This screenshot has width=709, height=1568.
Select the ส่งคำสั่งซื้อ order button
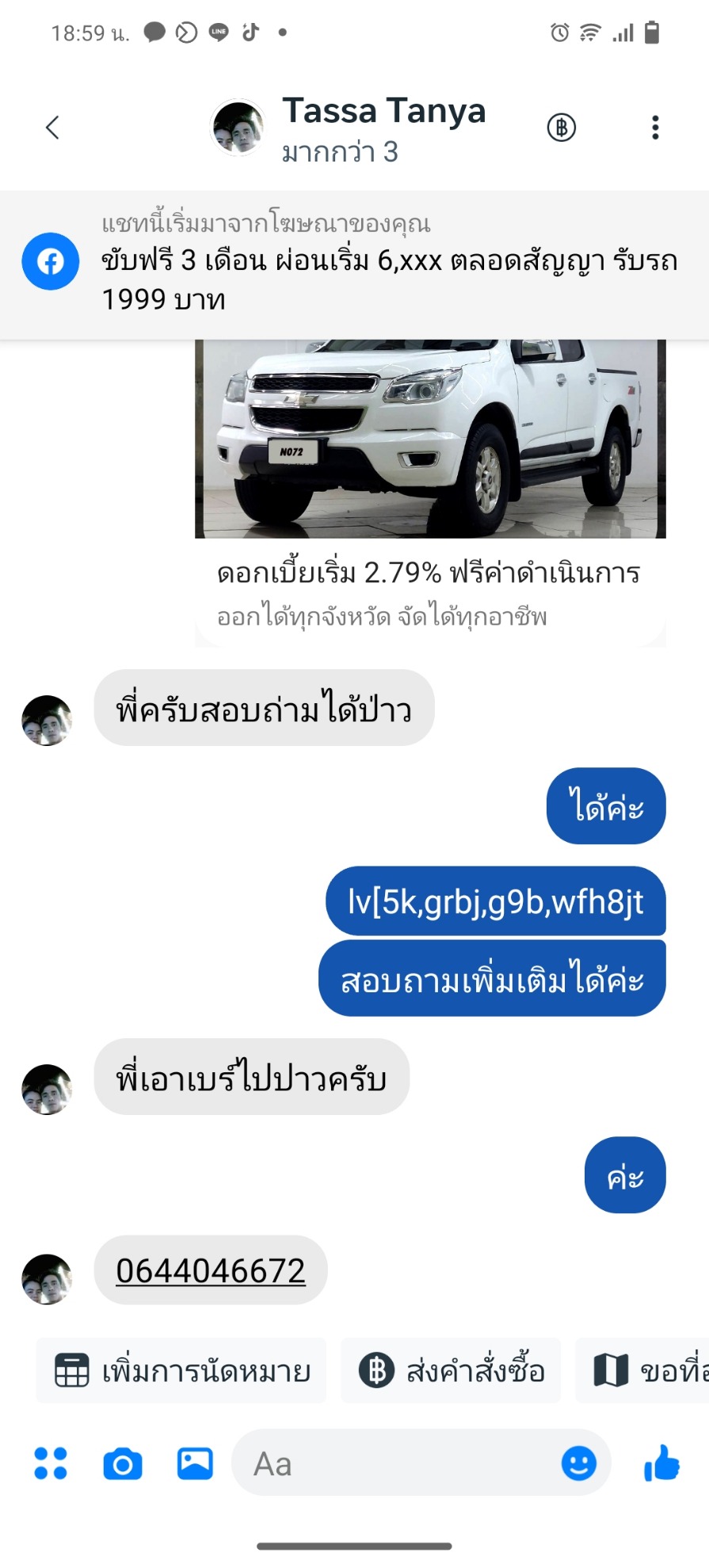click(452, 1371)
